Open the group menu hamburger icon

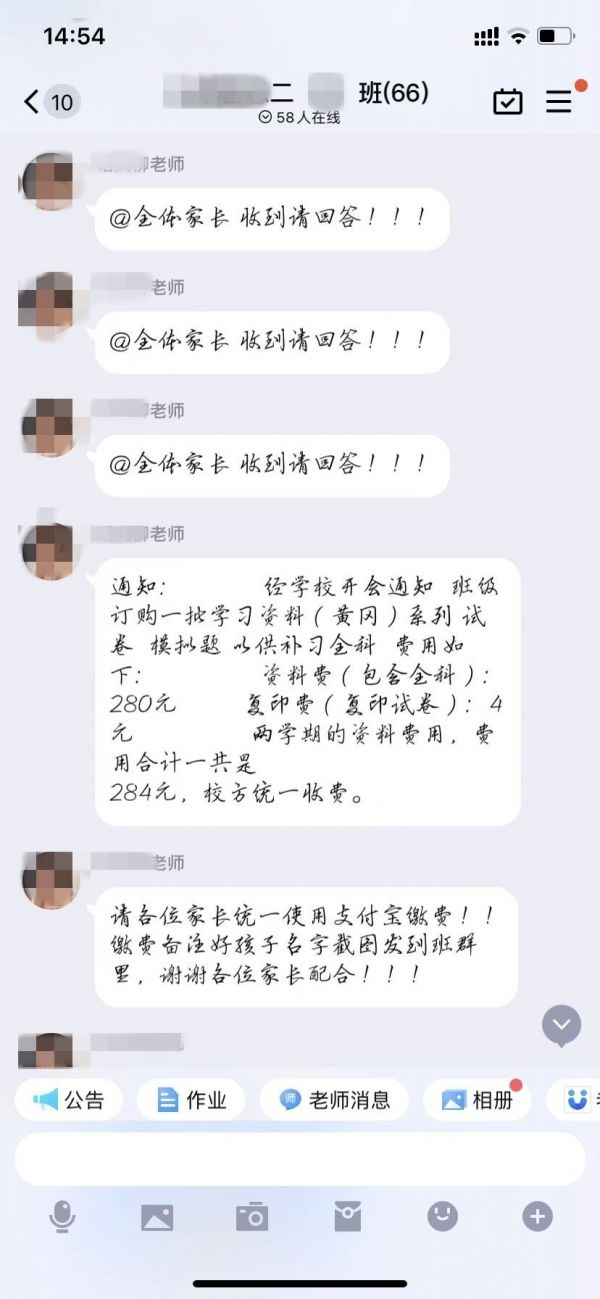559,101
